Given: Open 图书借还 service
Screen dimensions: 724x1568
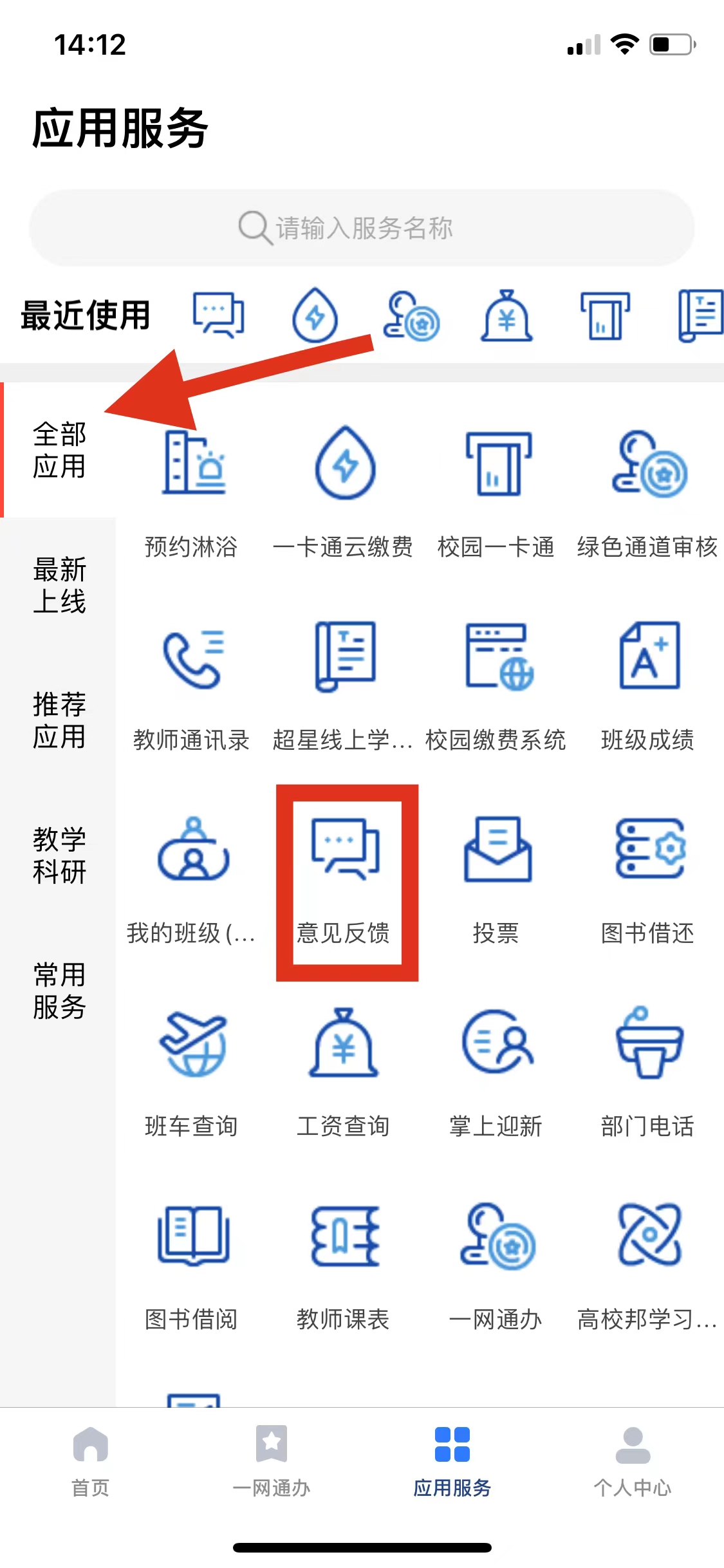Looking at the screenshot, I should pos(648,875).
